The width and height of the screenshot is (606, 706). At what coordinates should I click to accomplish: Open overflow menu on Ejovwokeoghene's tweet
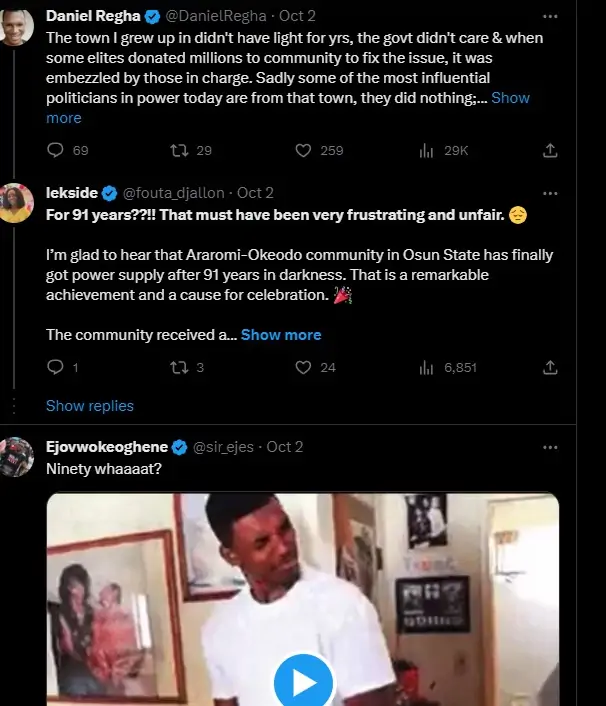[x=550, y=446]
